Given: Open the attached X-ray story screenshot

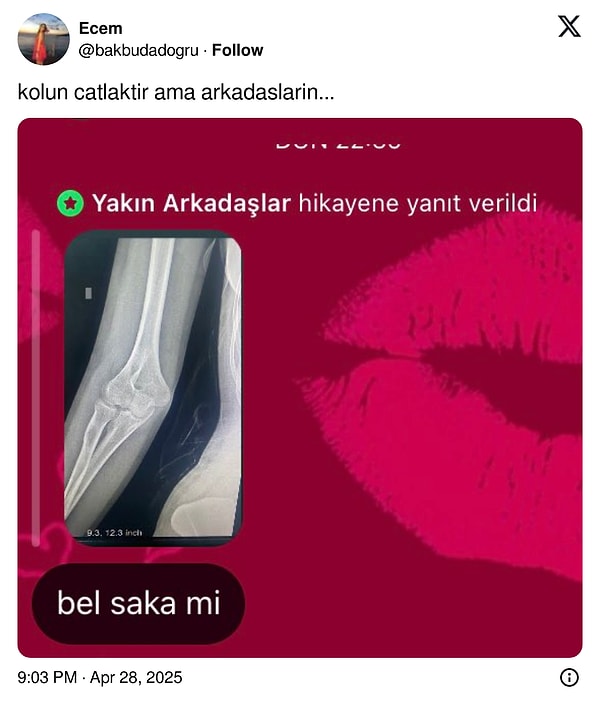Looking at the screenshot, I should [300, 388].
